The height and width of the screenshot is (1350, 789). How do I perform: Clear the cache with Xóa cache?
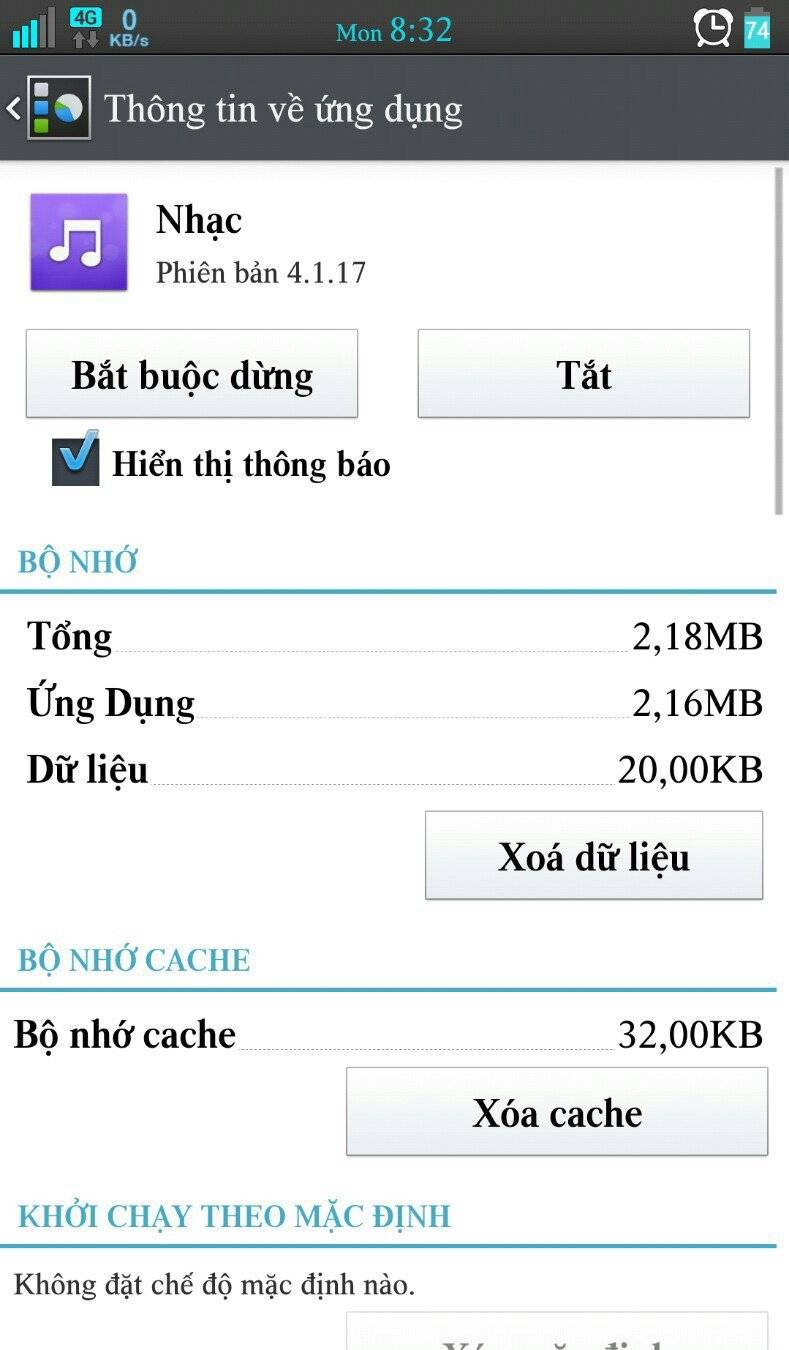(557, 1112)
